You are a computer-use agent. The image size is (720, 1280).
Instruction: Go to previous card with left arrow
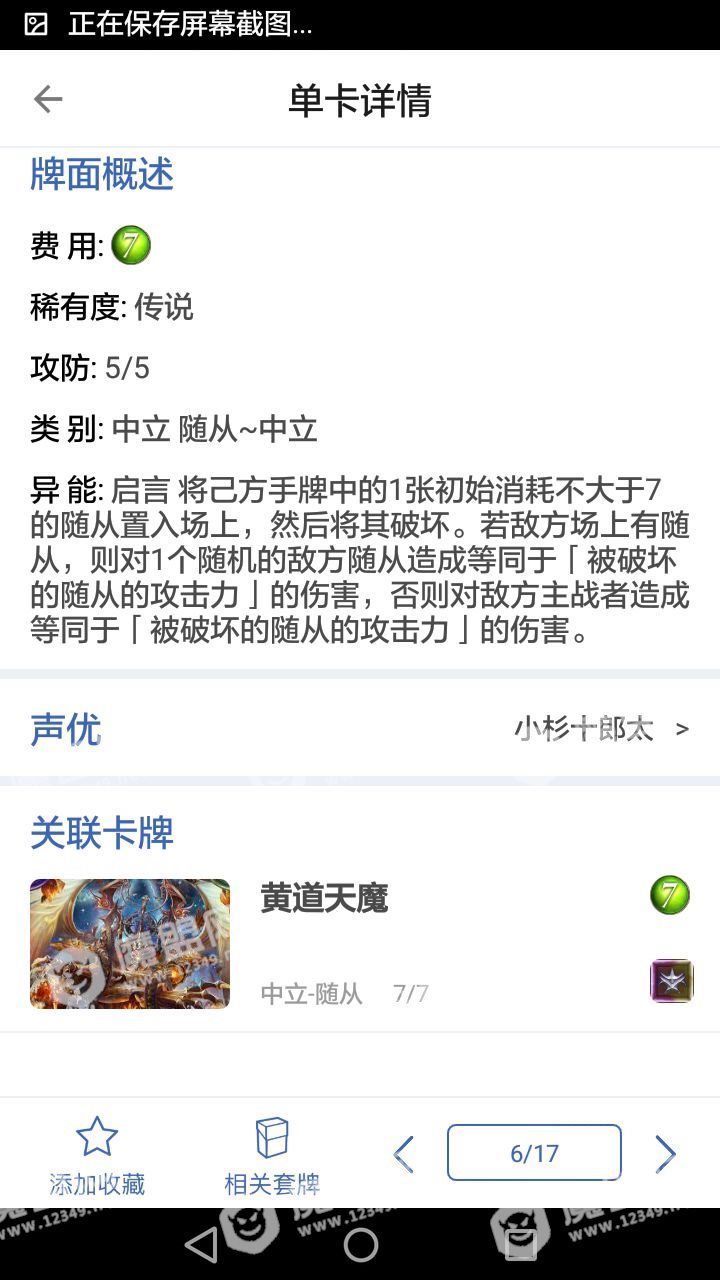pyautogui.click(x=404, y=1154)
